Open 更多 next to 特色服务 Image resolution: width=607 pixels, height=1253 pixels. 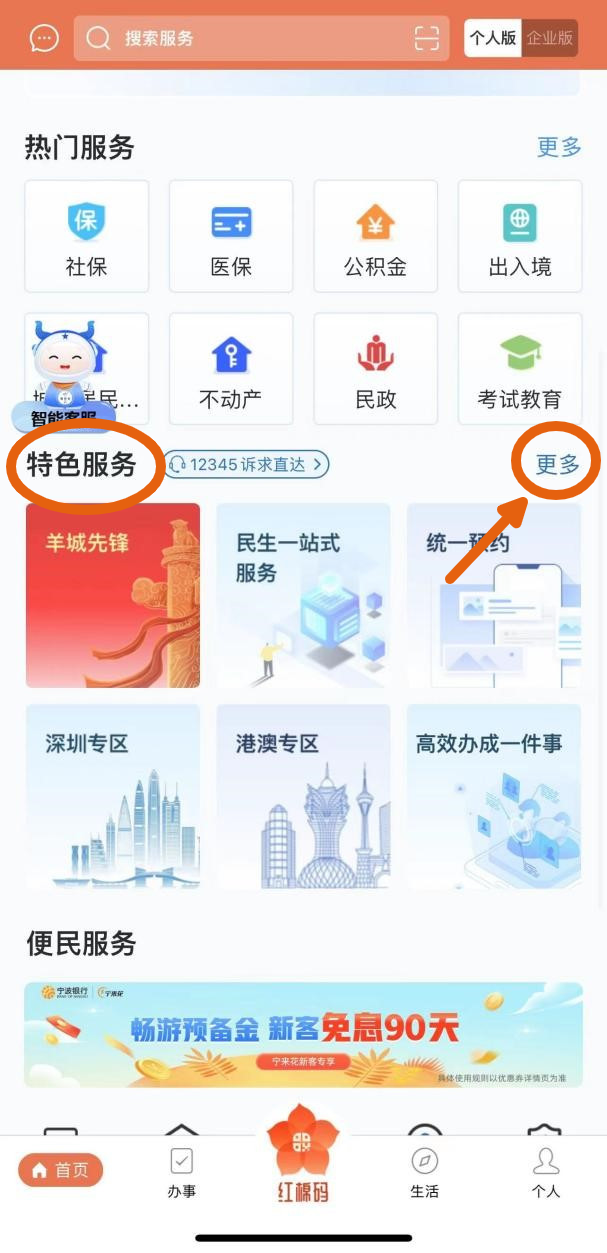[558, 464]
